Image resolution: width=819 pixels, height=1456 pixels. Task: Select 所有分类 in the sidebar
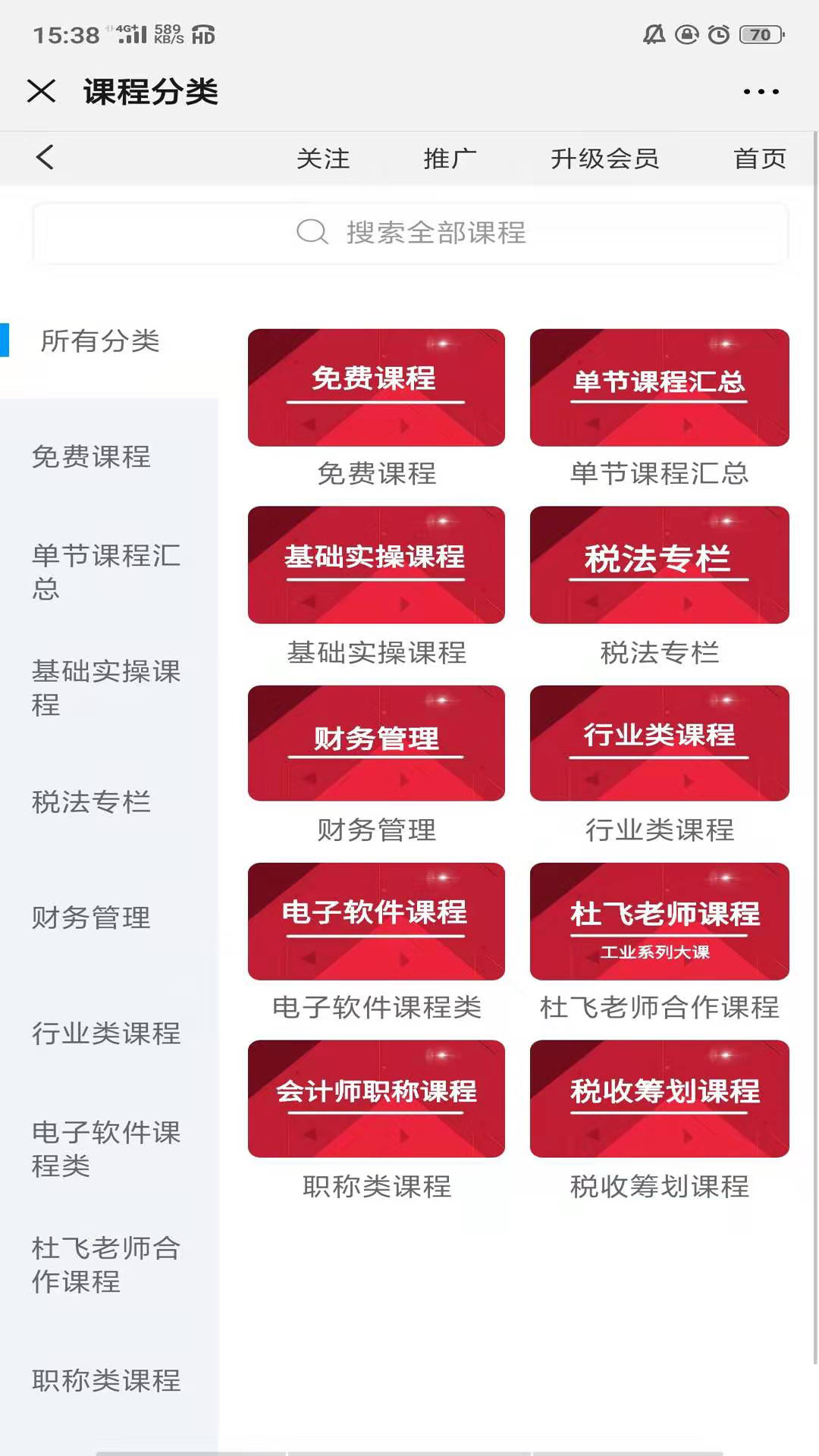point(100,341)
